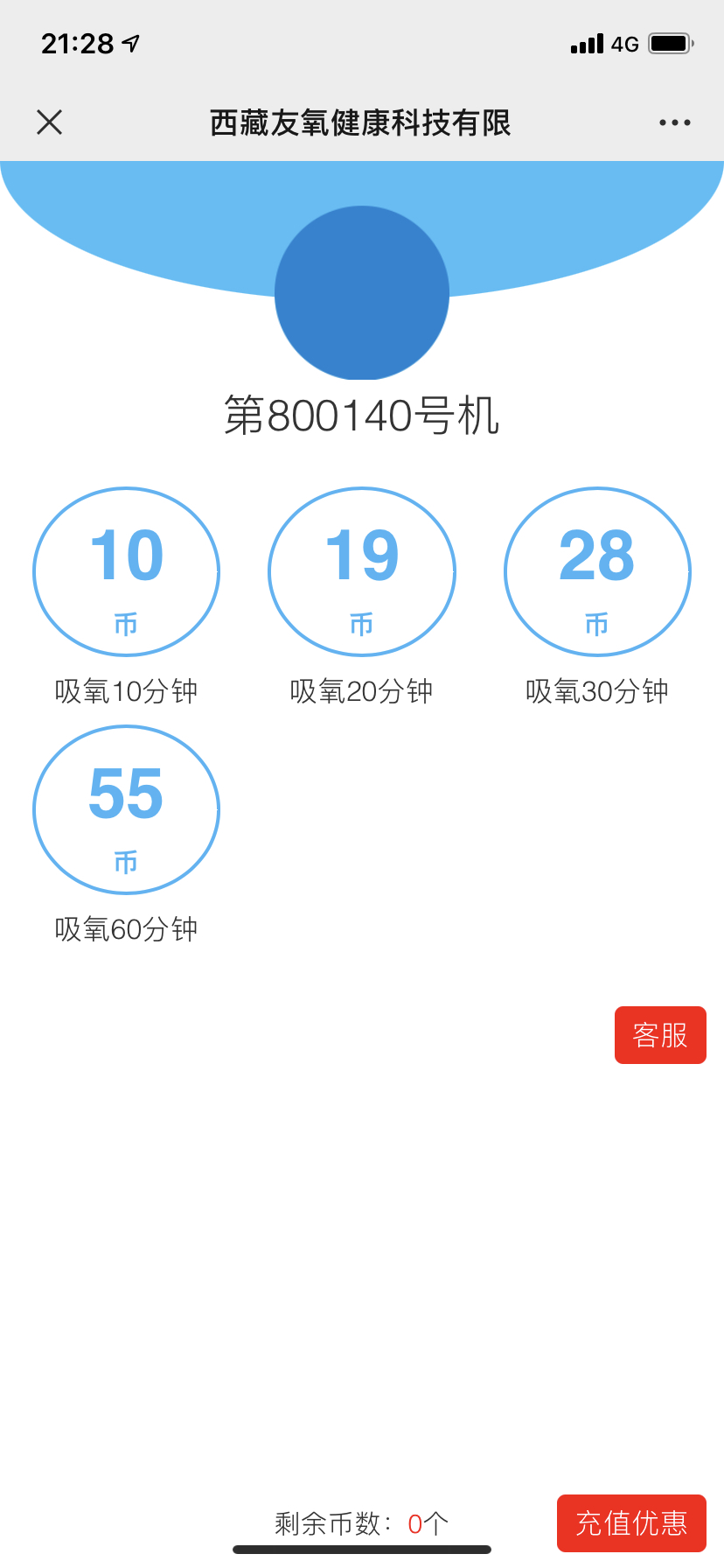Select the 10币 option for 吸氧10分钟
This screenshot has width=724, height=1568.
[x=126, y=571]
